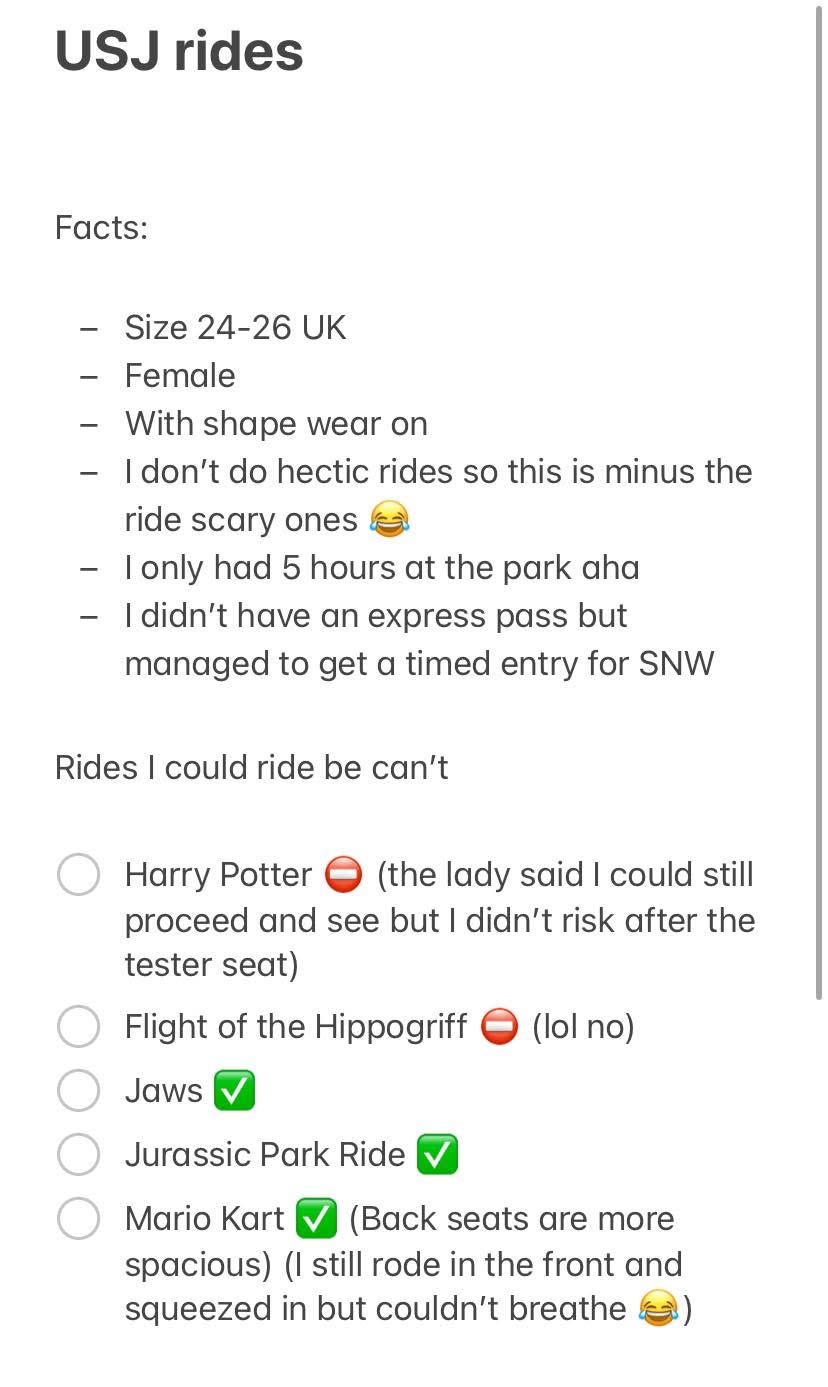Click the 'With shape wear on' line

coord(275,423)
